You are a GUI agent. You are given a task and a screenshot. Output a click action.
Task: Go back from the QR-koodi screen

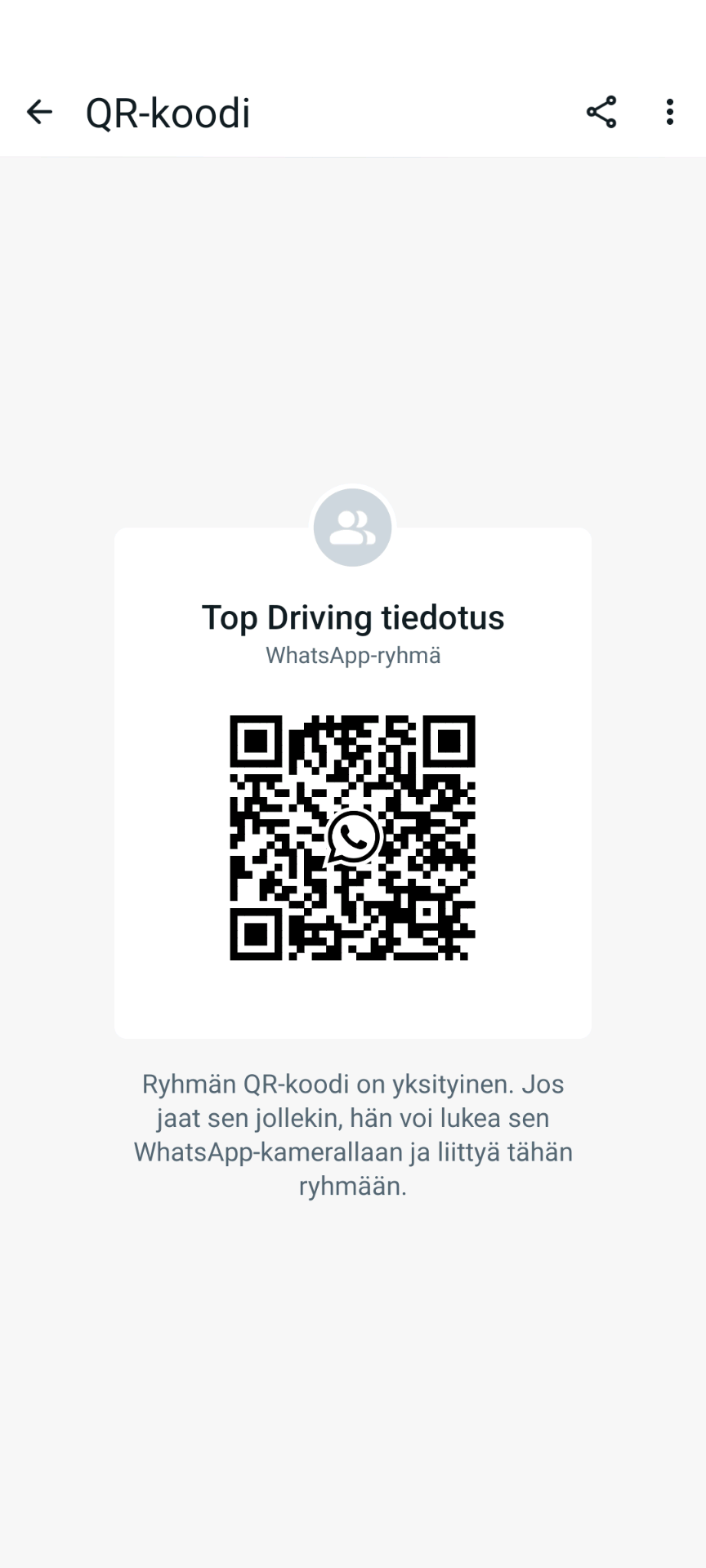tap(39, 112)
